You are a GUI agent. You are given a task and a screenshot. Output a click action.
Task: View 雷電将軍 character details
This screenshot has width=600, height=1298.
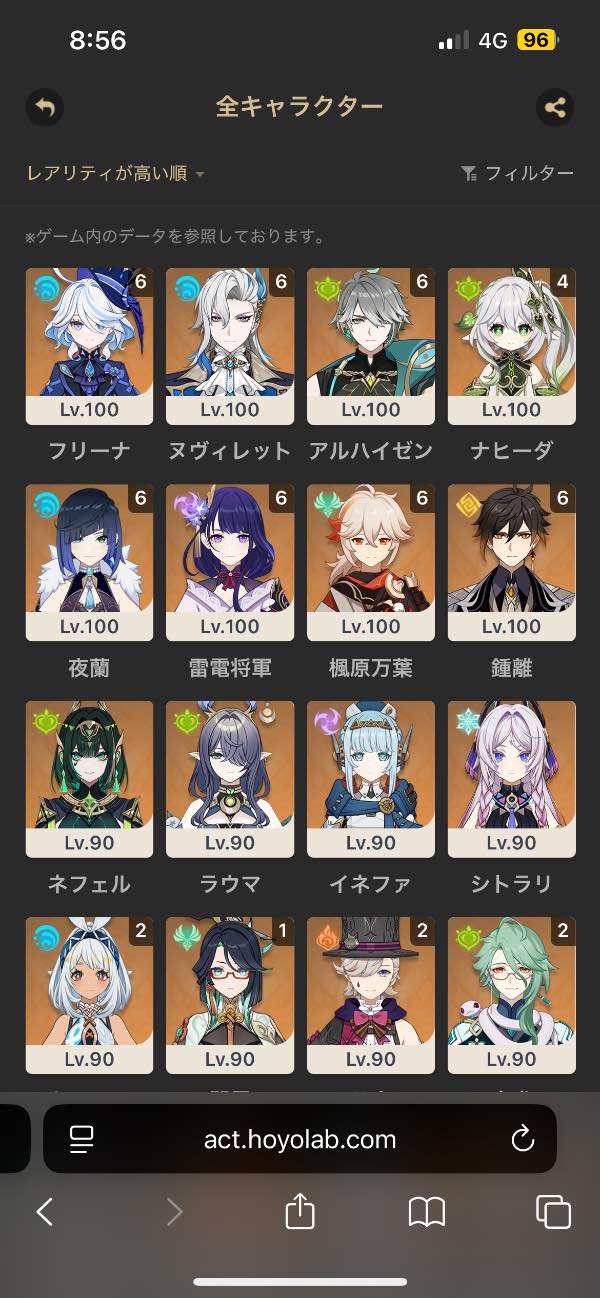230,563
